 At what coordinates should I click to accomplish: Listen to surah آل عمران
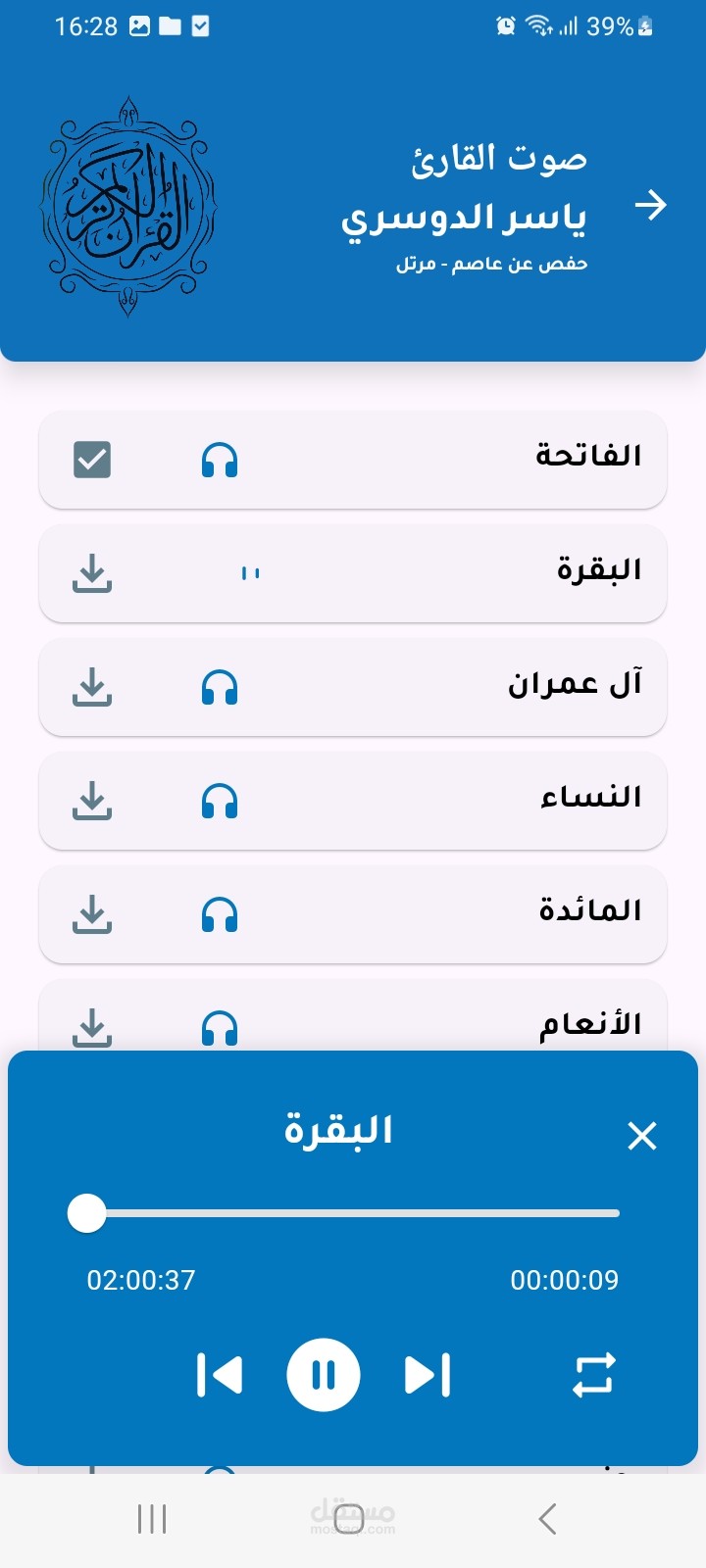220,687
